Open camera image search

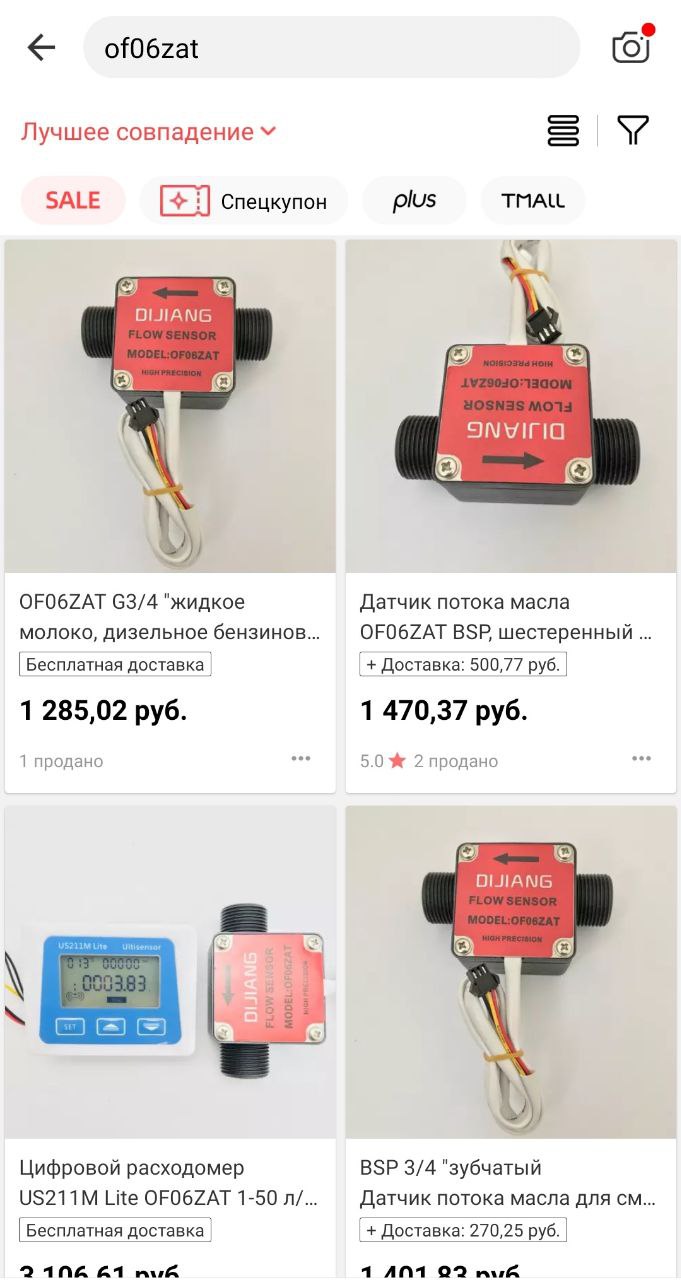tap(631, 46)
